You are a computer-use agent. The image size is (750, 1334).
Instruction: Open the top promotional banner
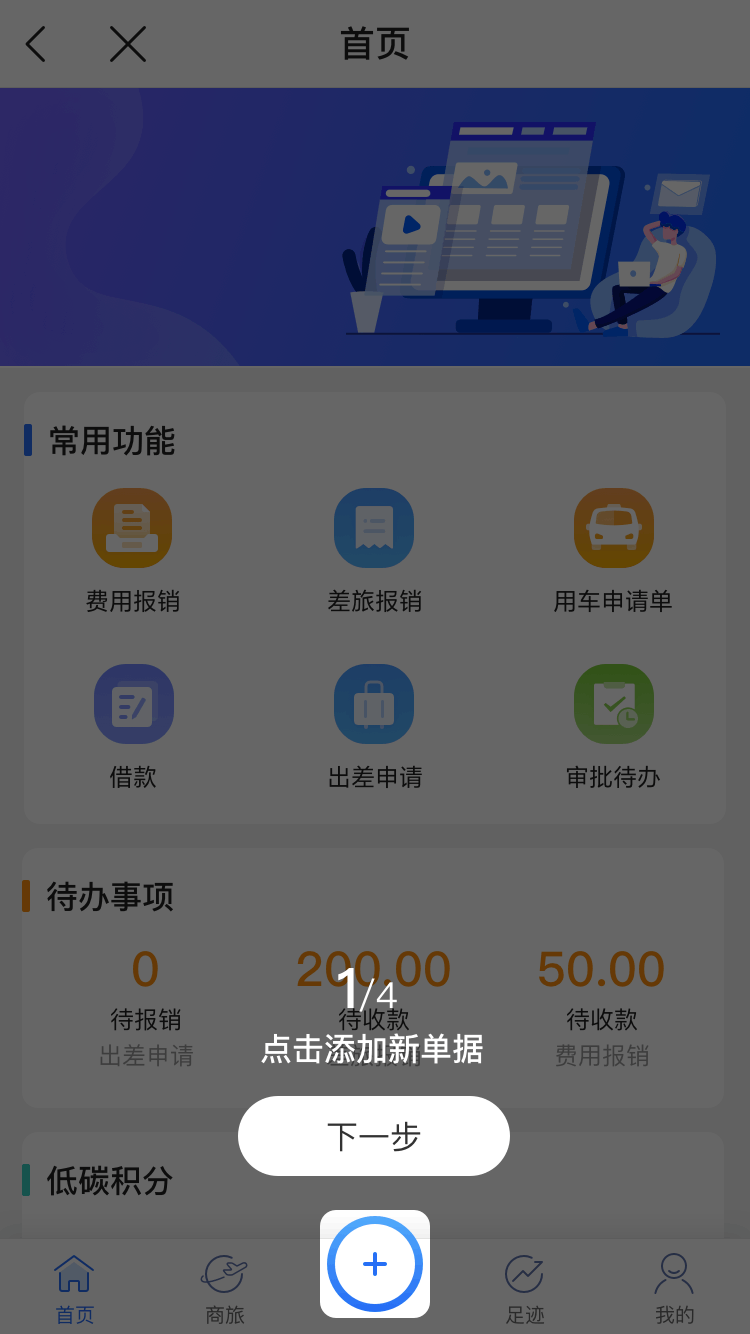click(x=375, y=226)
